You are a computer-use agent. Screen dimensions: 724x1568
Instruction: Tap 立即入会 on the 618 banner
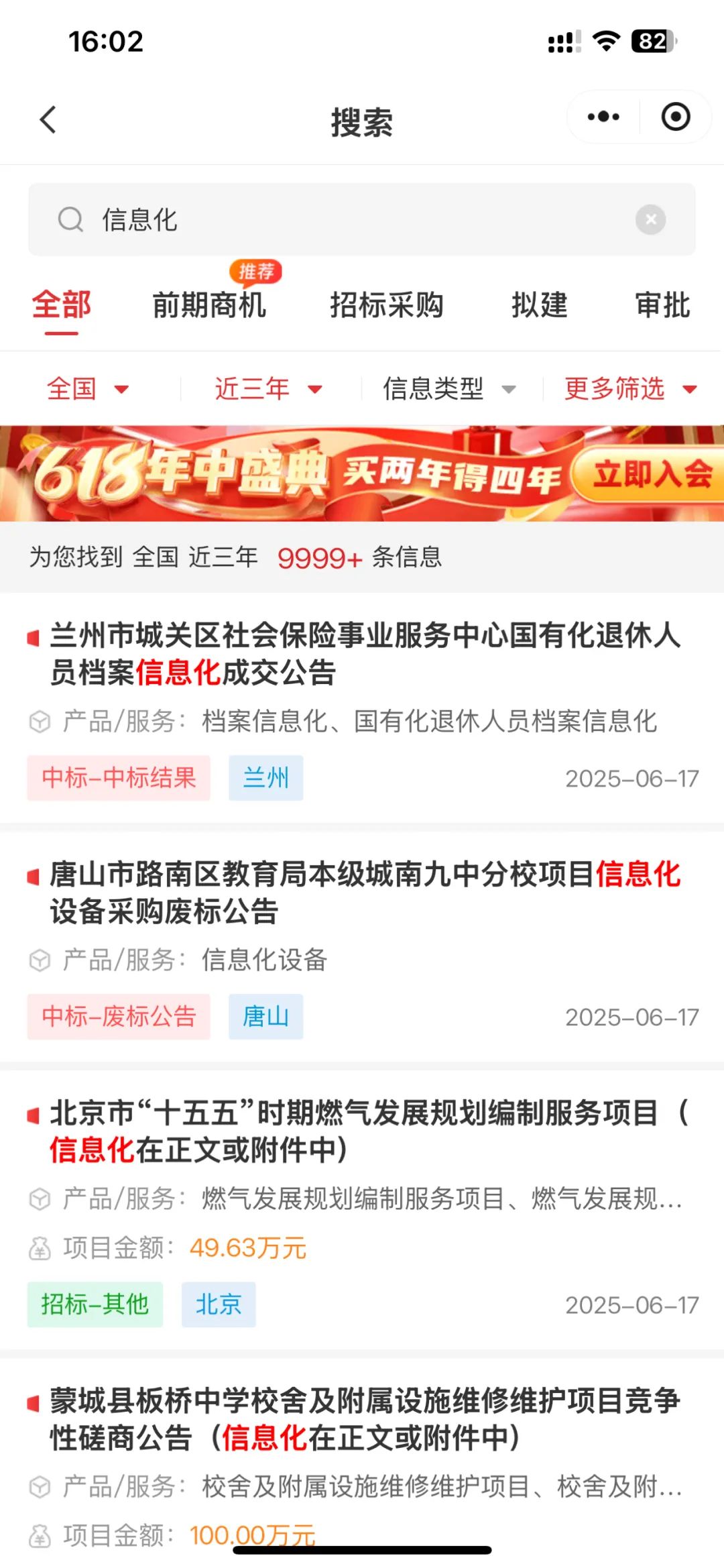(650, 474)
